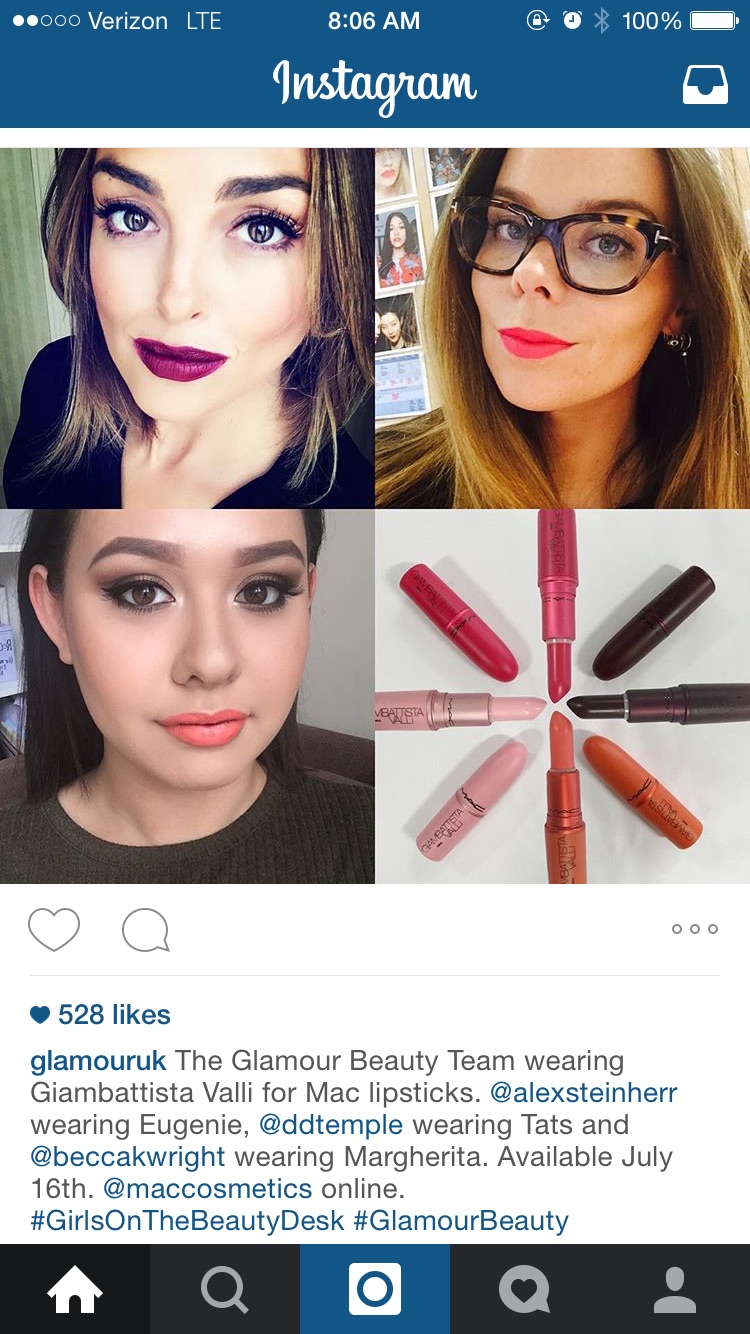Image resolution: width=750 pixels, height=1334 pixels.
Task: Comment on the glamouruk post
Action: [145, 930]
